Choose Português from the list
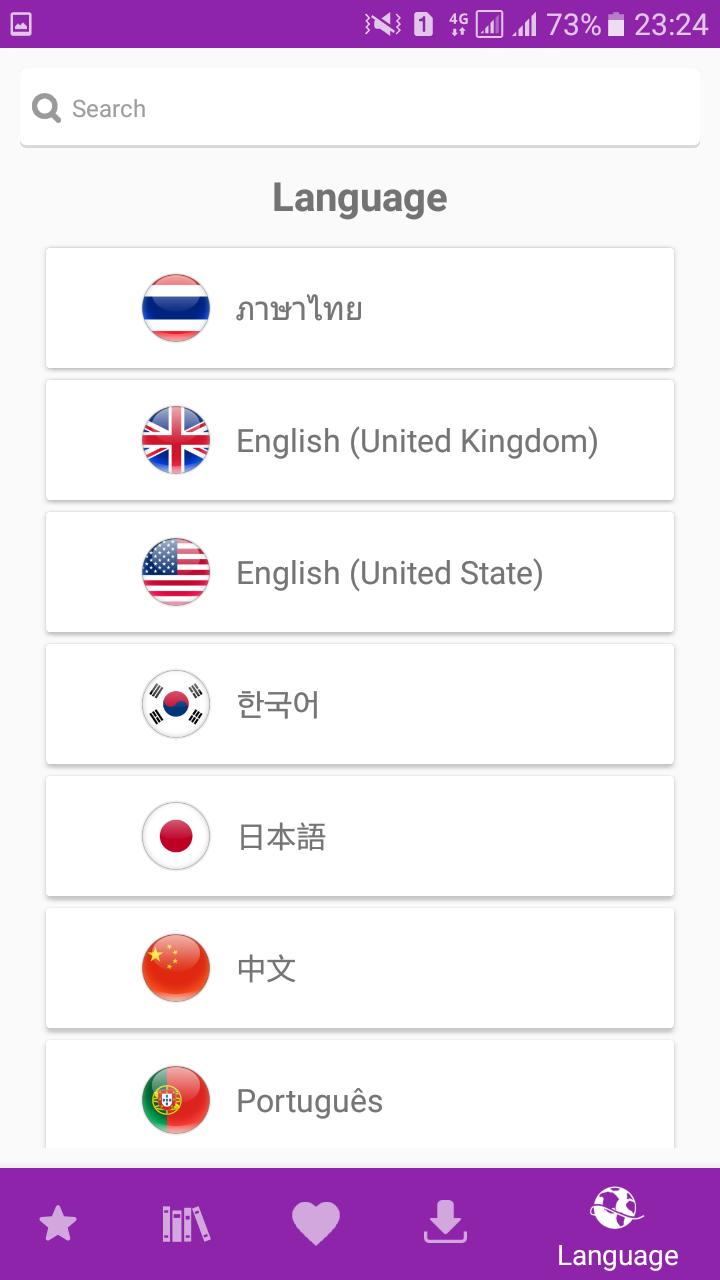 pyautogui.click(x=360, y=1098)
